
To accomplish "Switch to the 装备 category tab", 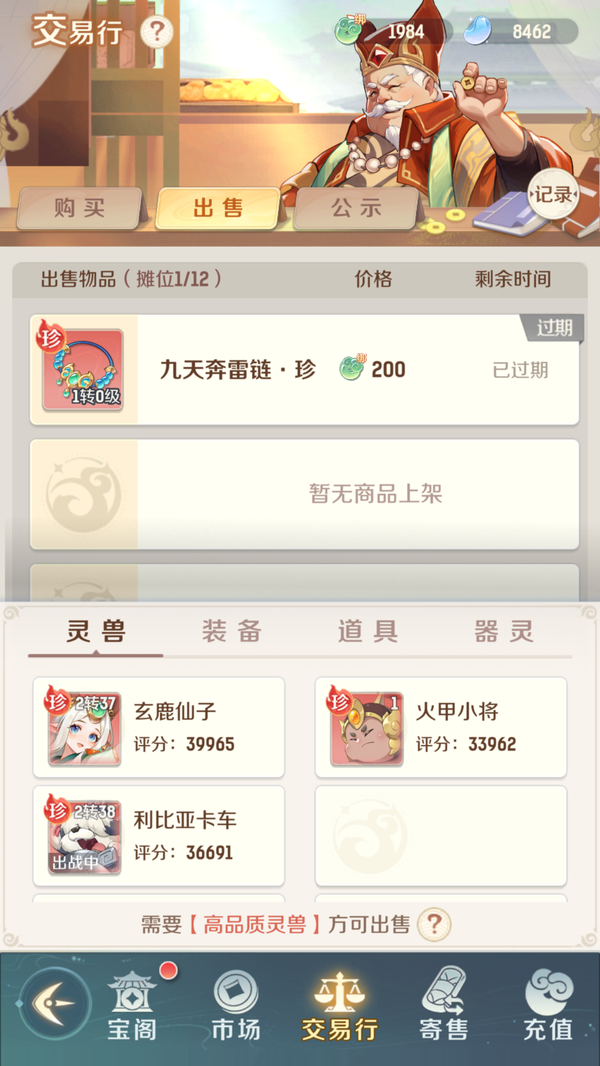I will pos(232,631).
